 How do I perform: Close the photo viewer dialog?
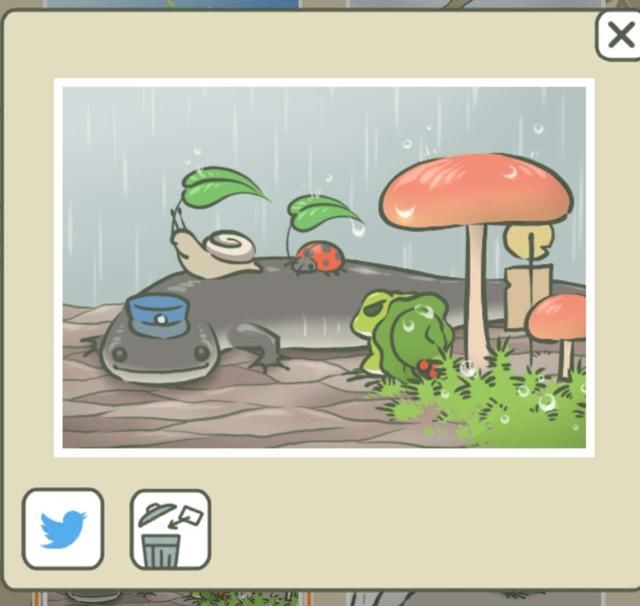[619, 37]
